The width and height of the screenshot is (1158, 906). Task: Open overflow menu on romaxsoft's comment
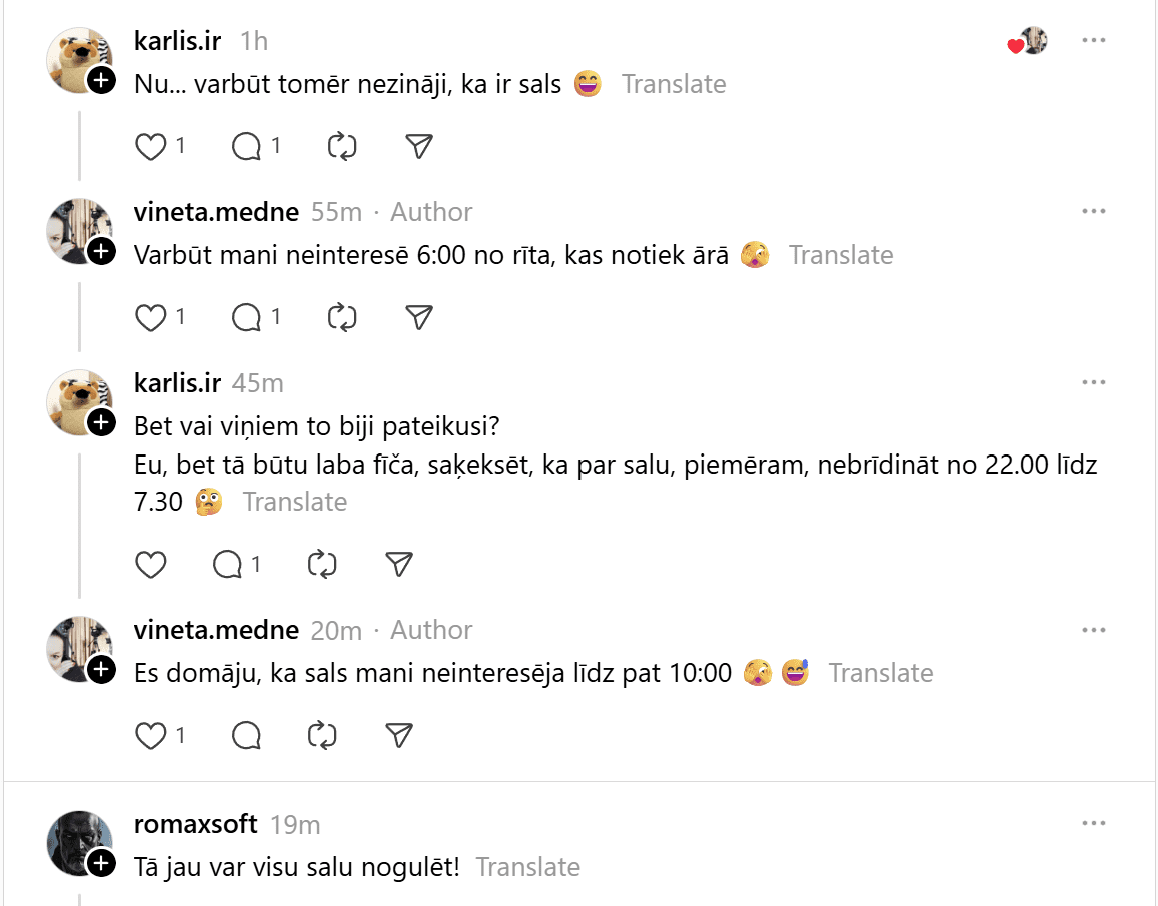tap(1094, 824)
